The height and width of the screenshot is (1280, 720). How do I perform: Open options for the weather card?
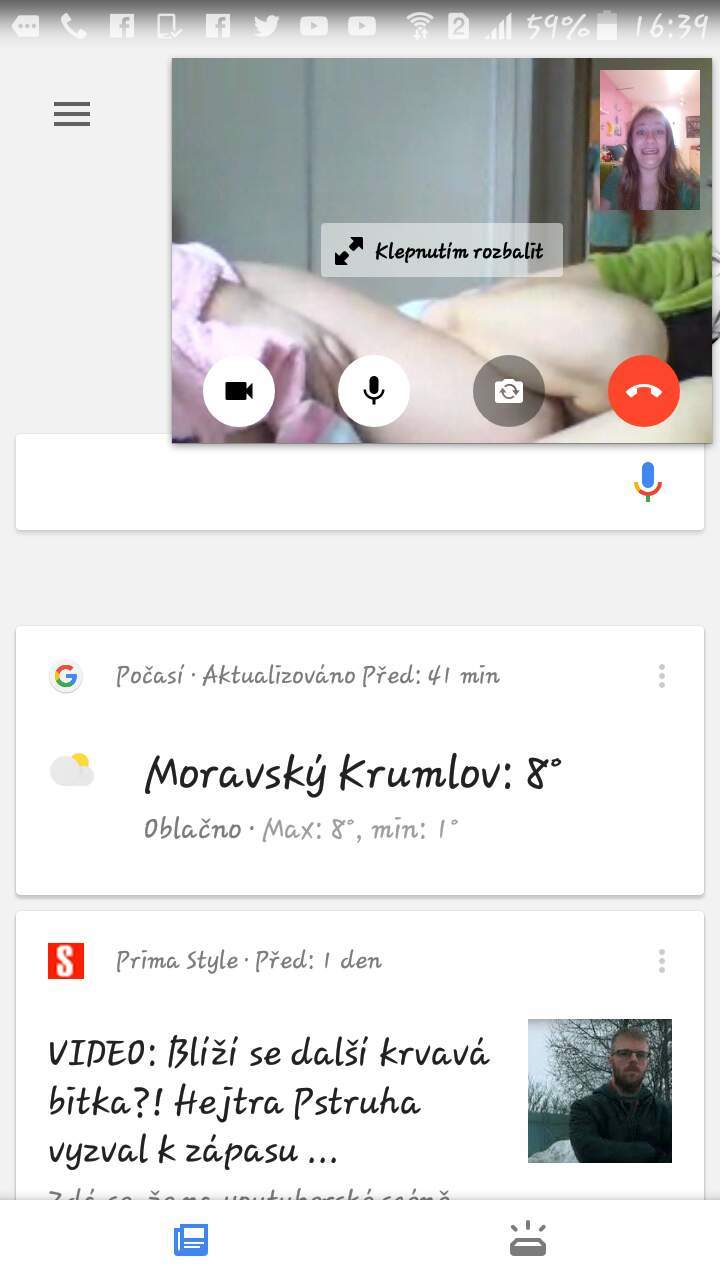click(662, 676)
